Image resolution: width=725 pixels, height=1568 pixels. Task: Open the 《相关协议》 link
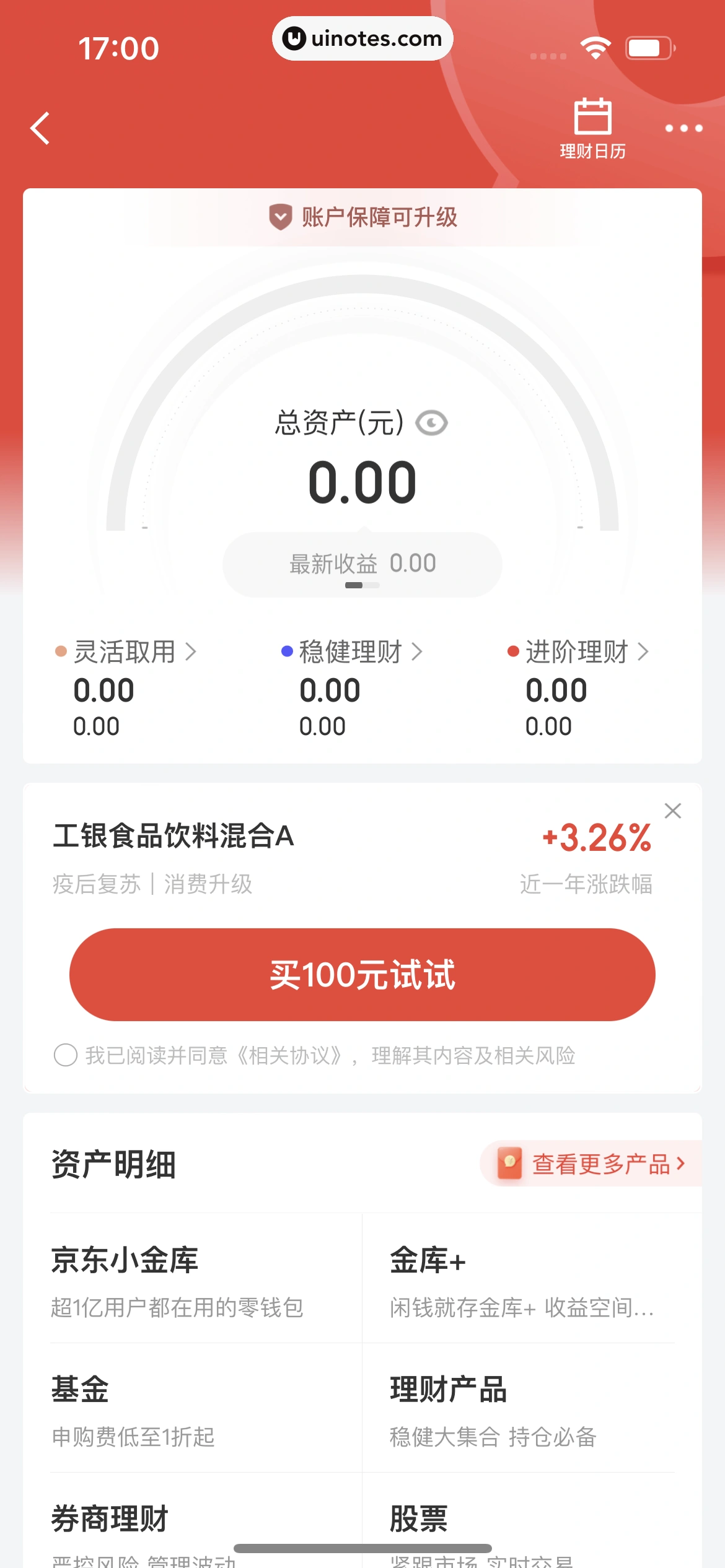[x=290, y=1055]
